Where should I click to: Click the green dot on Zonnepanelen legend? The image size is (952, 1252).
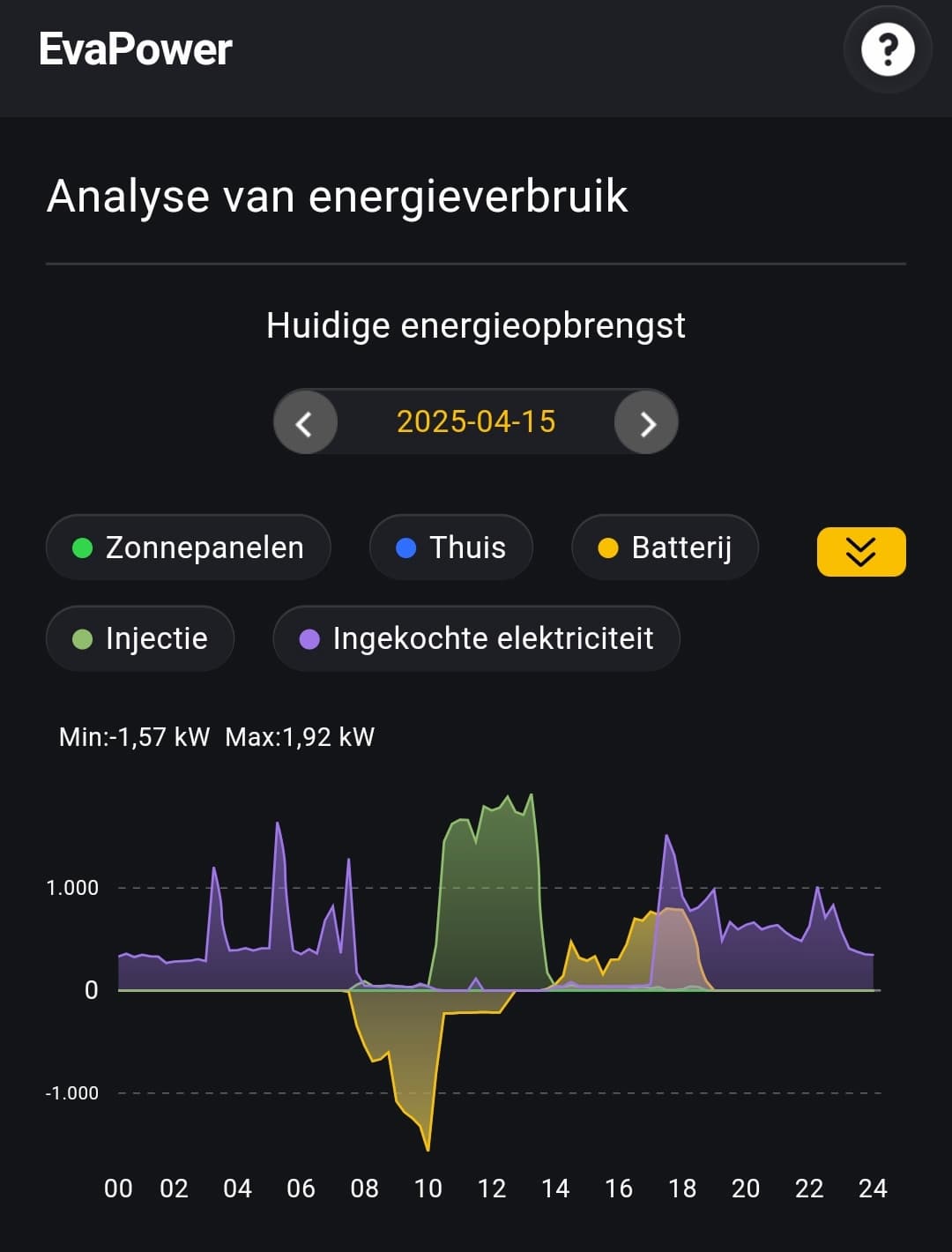click(x=80, y=547)
